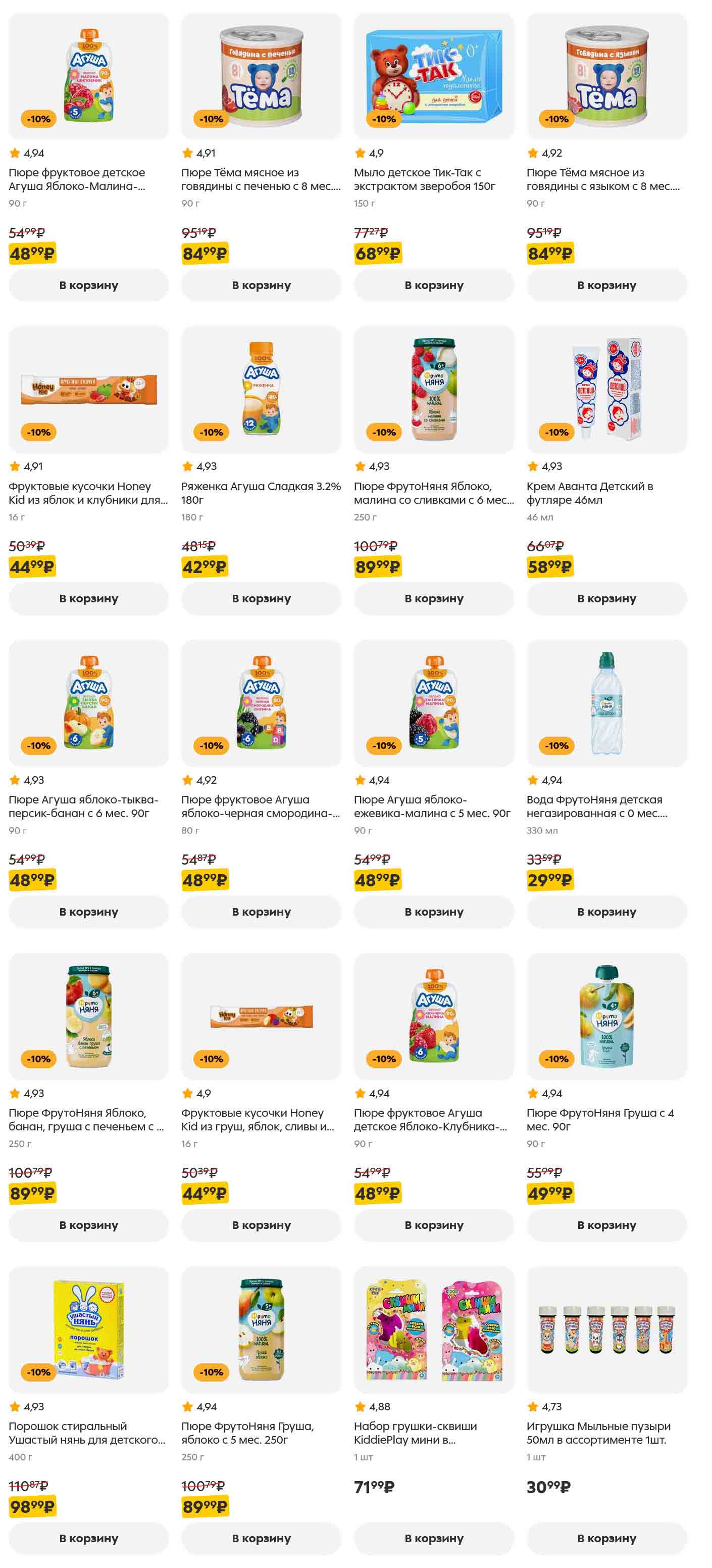This screenshot has width=712, height=1568.
Task: Add Пюре ФрутоНяня Груша 90г to cart
Action: pos(606,1225)
